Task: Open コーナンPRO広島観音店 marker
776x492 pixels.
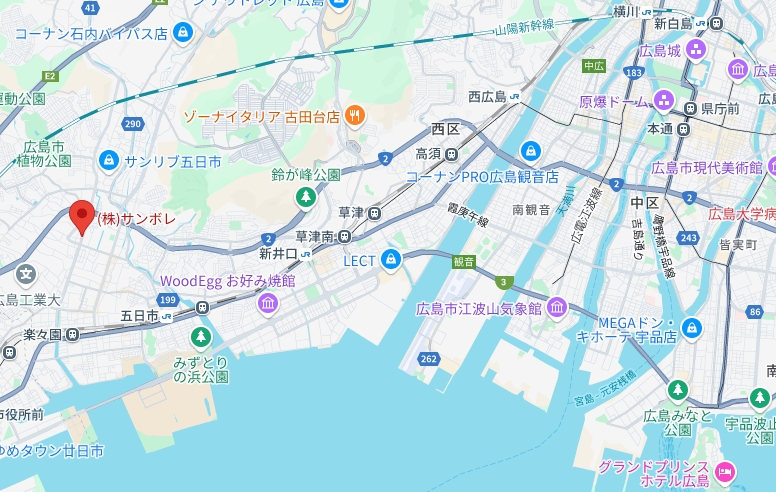Action: pos(532,152)
